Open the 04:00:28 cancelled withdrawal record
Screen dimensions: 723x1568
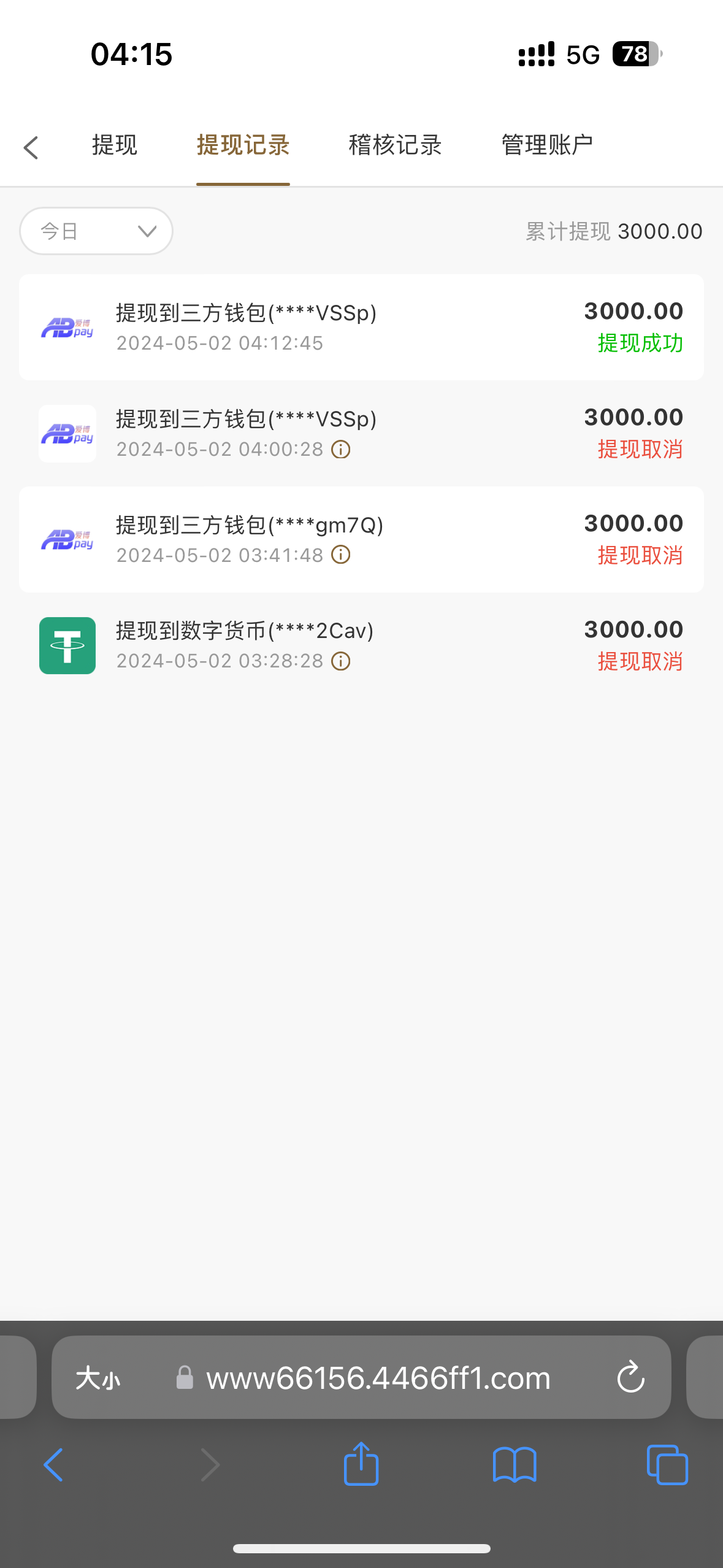[x=361, y=433]
